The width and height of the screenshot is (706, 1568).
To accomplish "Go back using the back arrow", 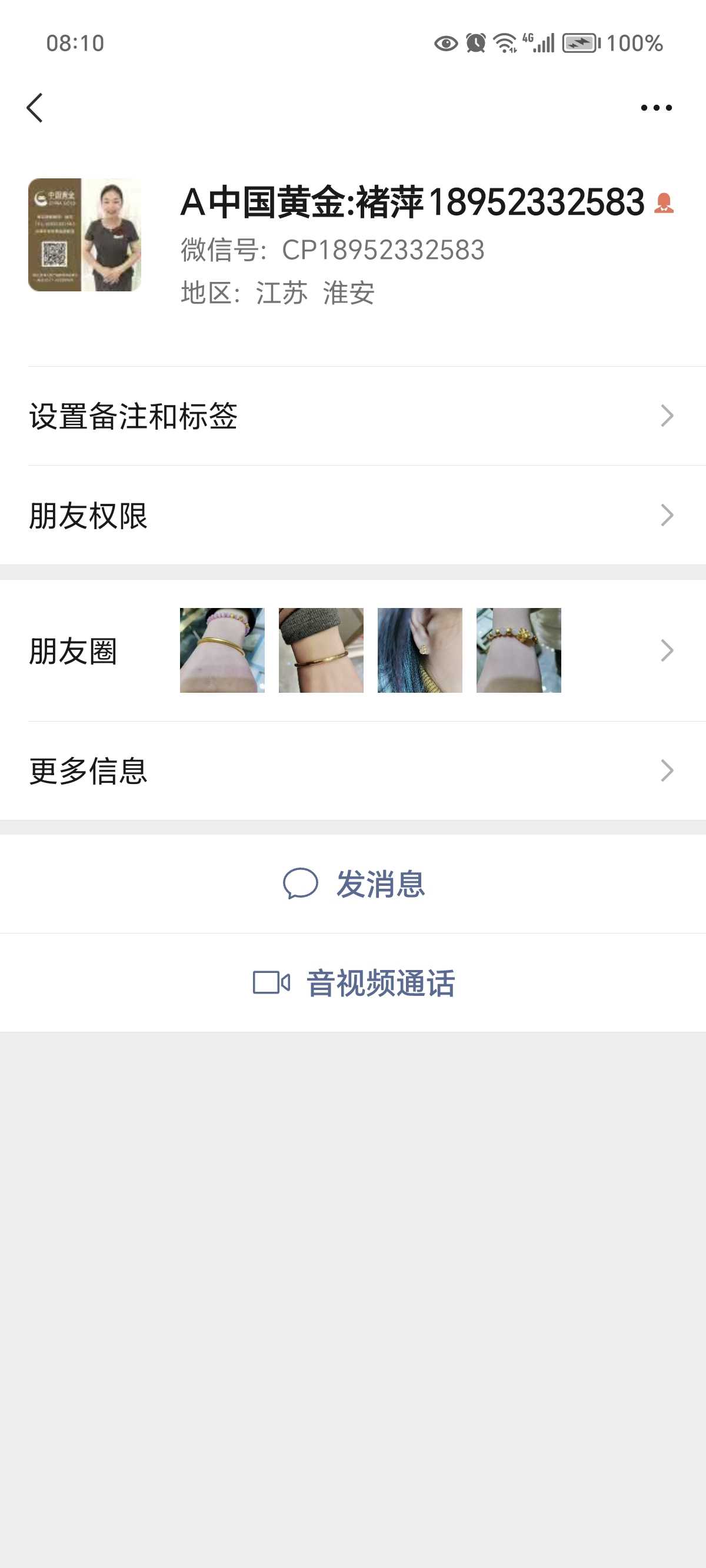I will coord(35,108).
